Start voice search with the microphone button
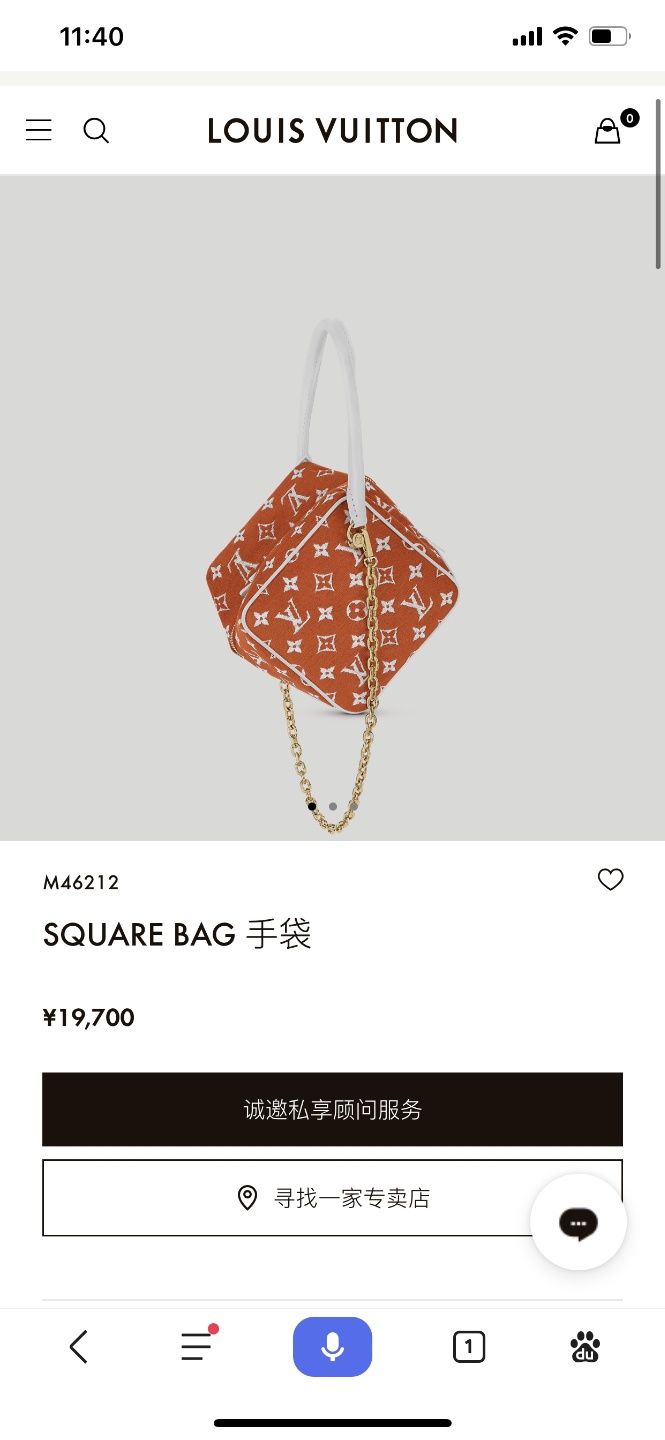The image size is (665, 1440). coord(332,1347)
